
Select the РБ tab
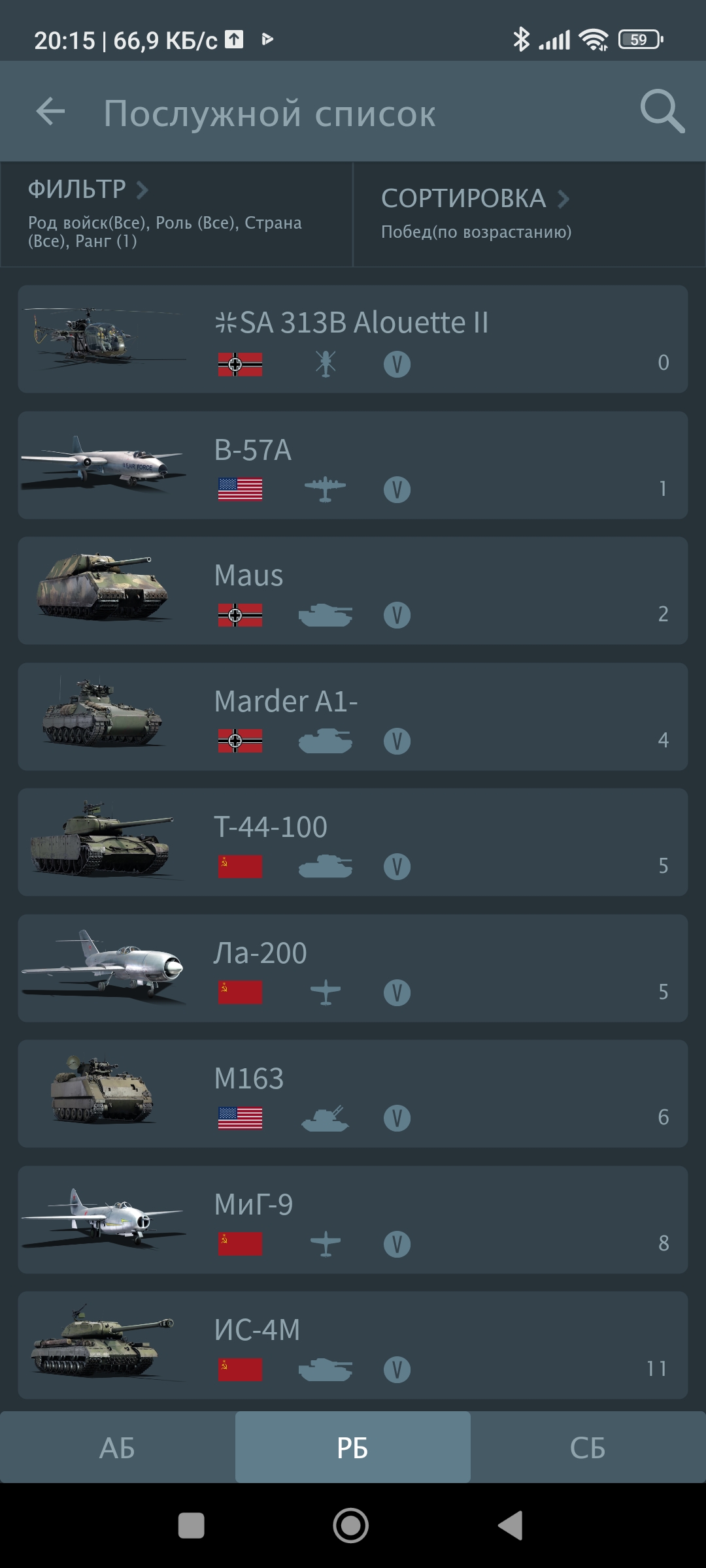(353, 1447)
